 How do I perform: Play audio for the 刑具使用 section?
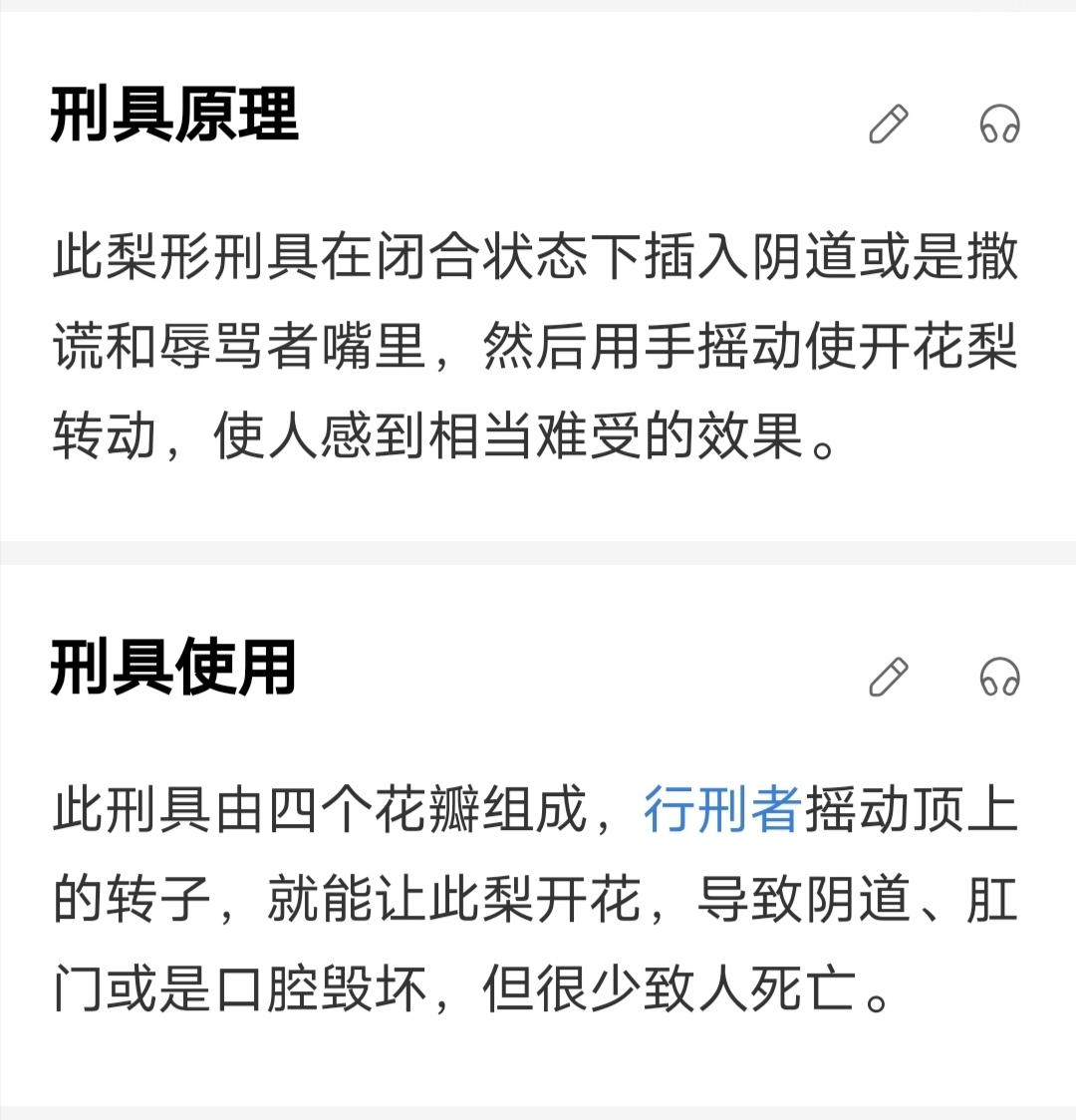pyautogui.click(x=999, y=677)
